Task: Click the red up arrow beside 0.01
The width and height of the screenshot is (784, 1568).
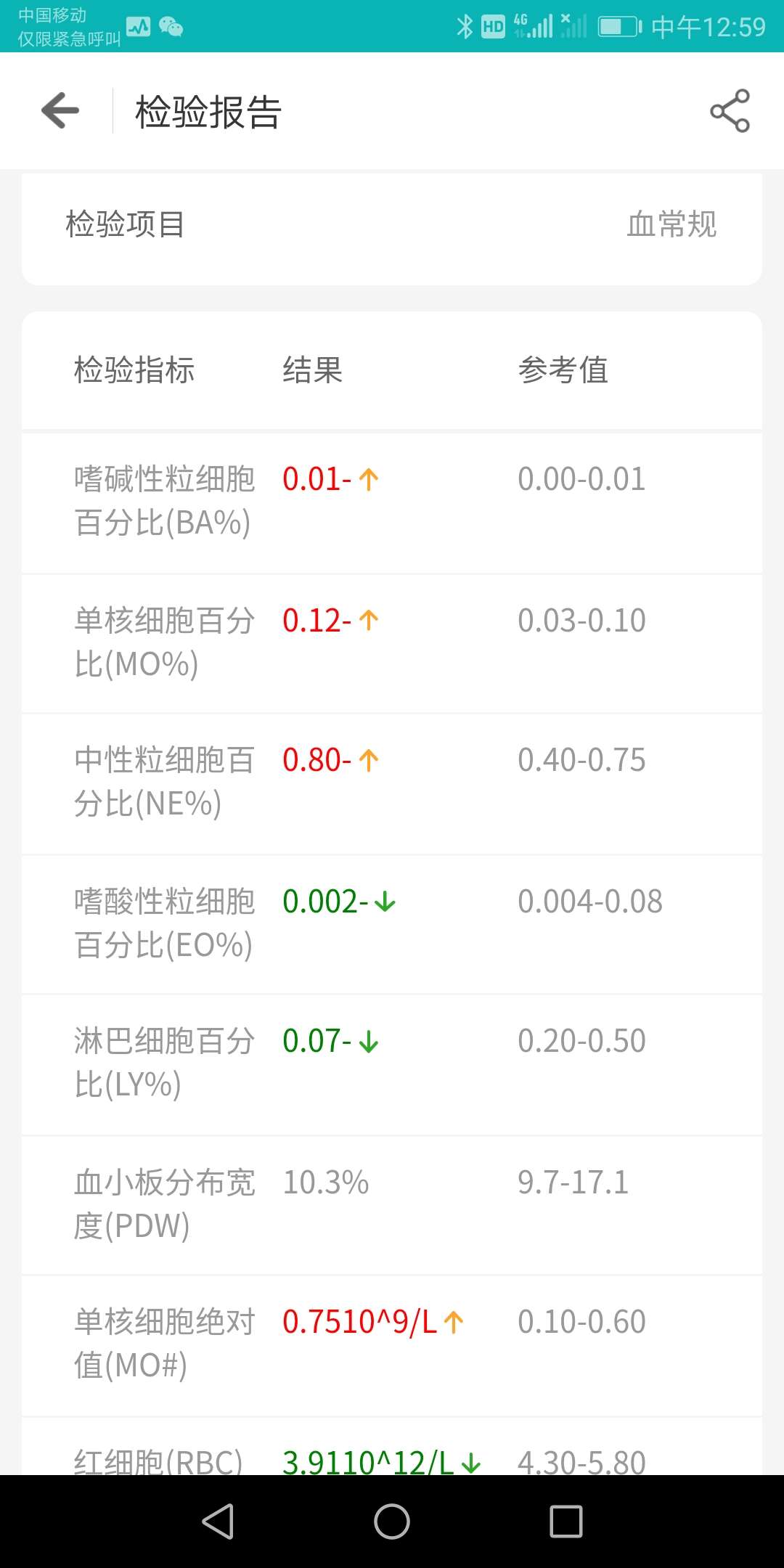Action: click(369, 478)
